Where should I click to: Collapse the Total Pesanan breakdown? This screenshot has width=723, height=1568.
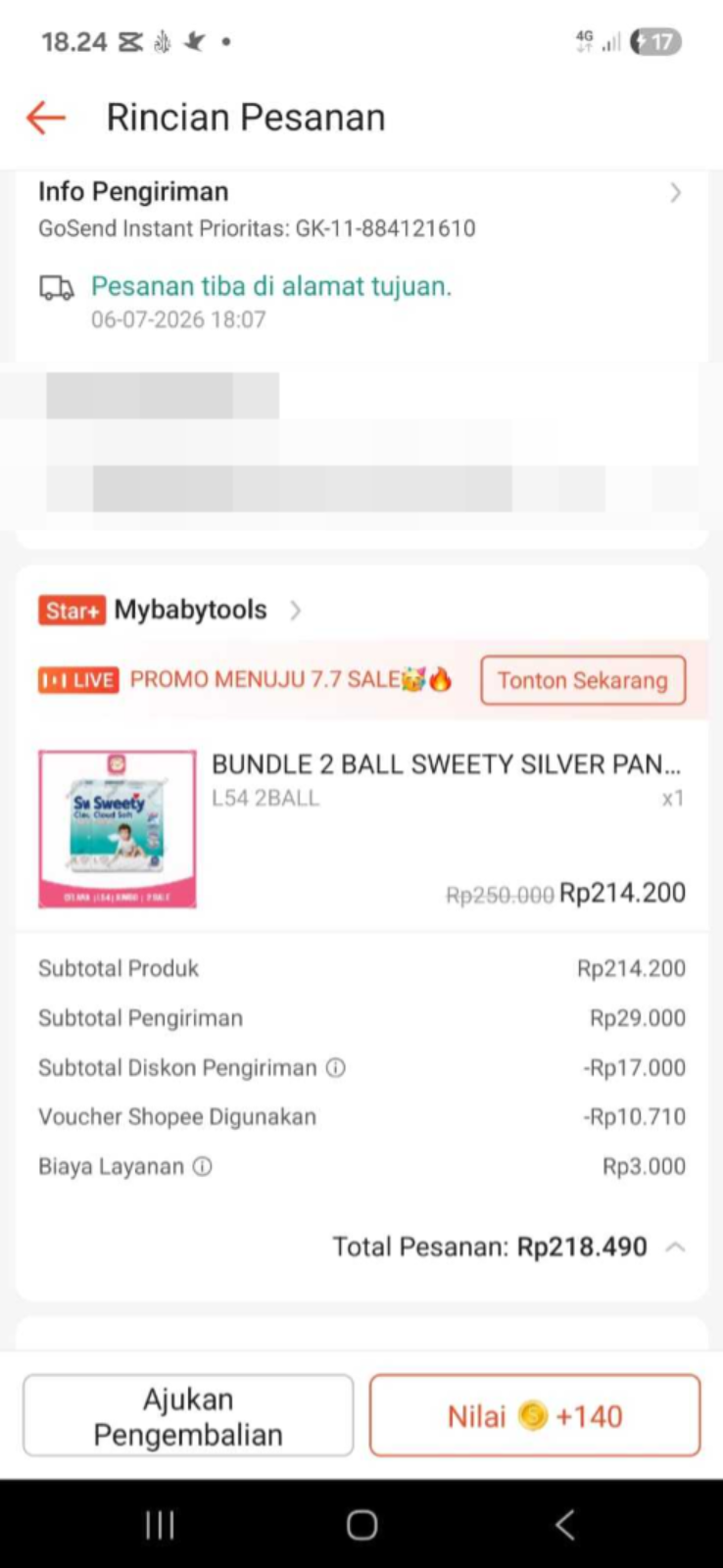675,1247
